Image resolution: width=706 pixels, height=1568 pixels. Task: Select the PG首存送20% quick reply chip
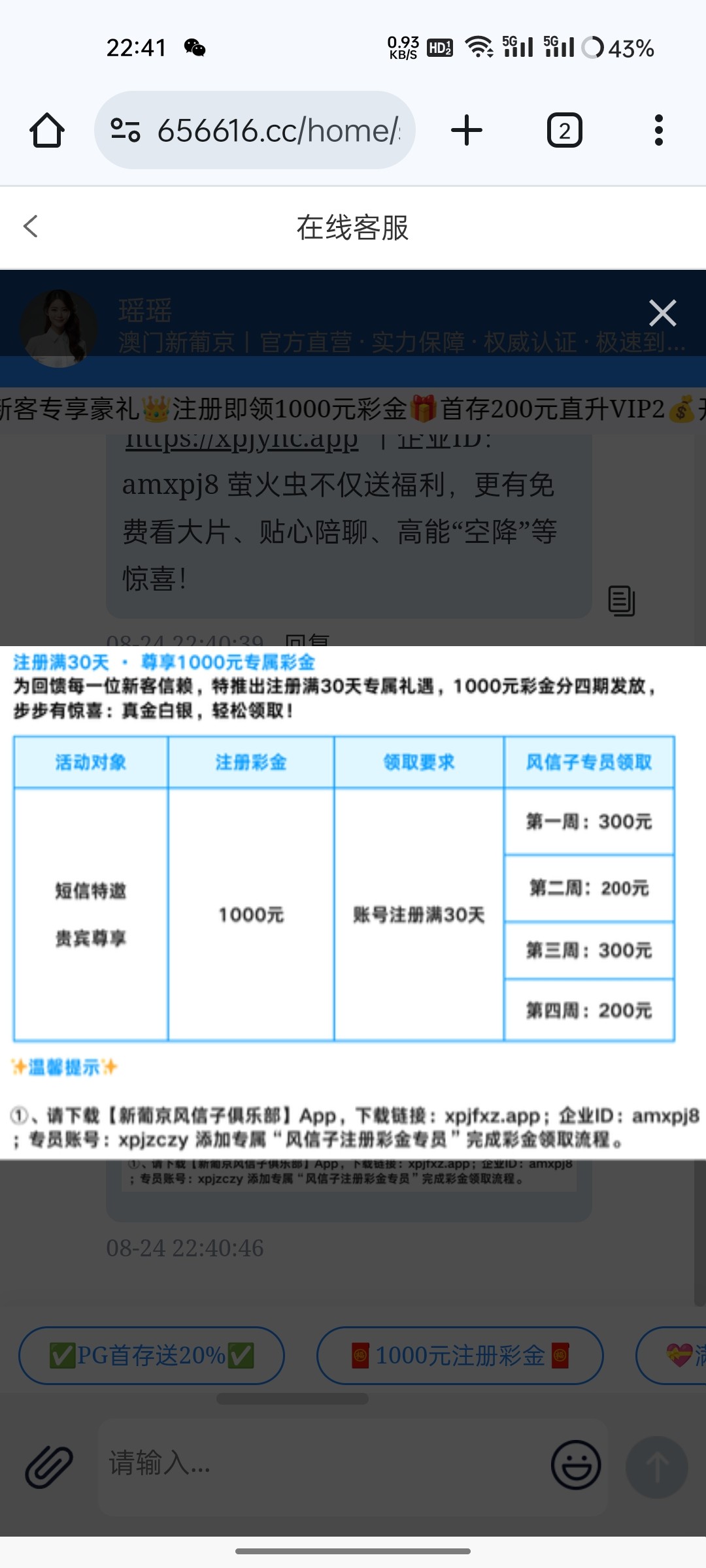click(152, 1356)
